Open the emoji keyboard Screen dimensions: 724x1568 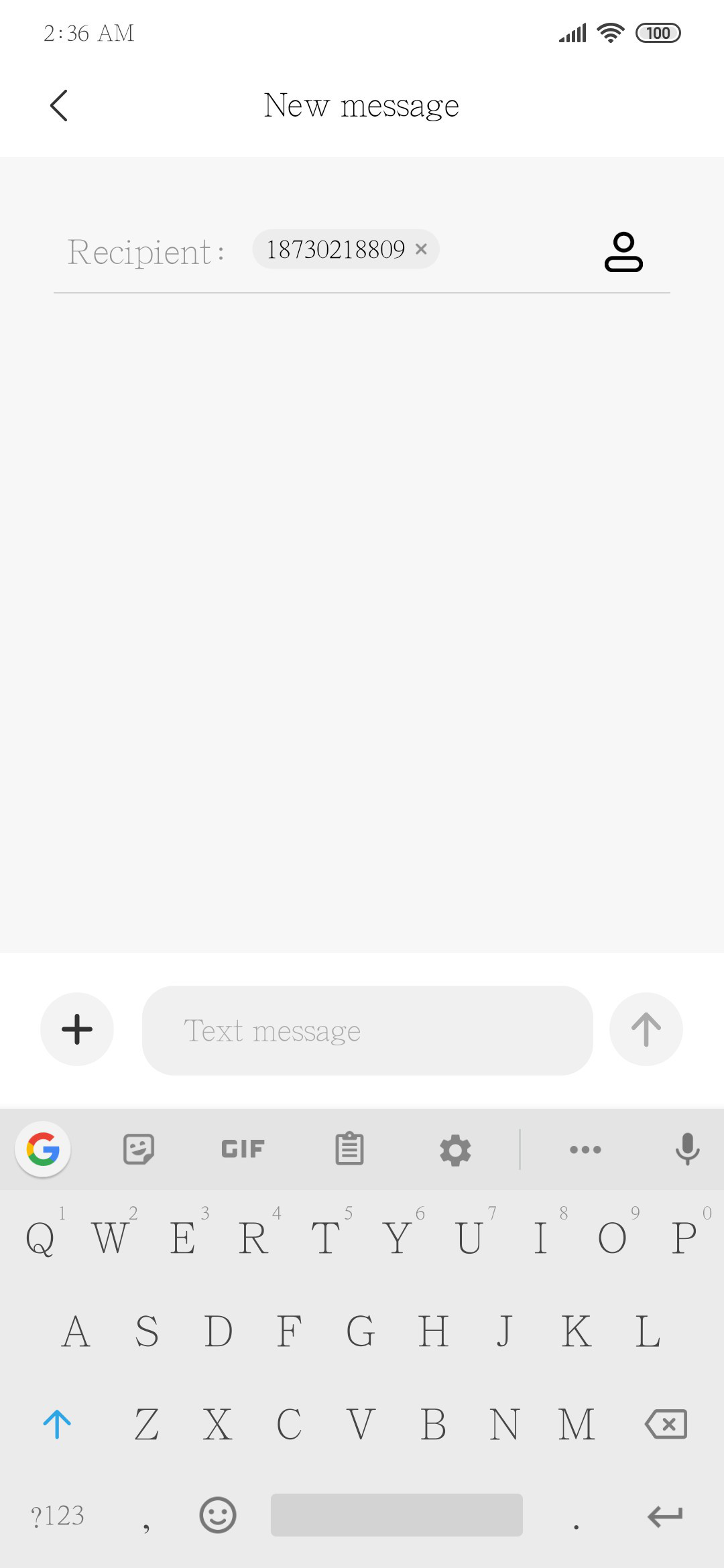pos(218,1515)
